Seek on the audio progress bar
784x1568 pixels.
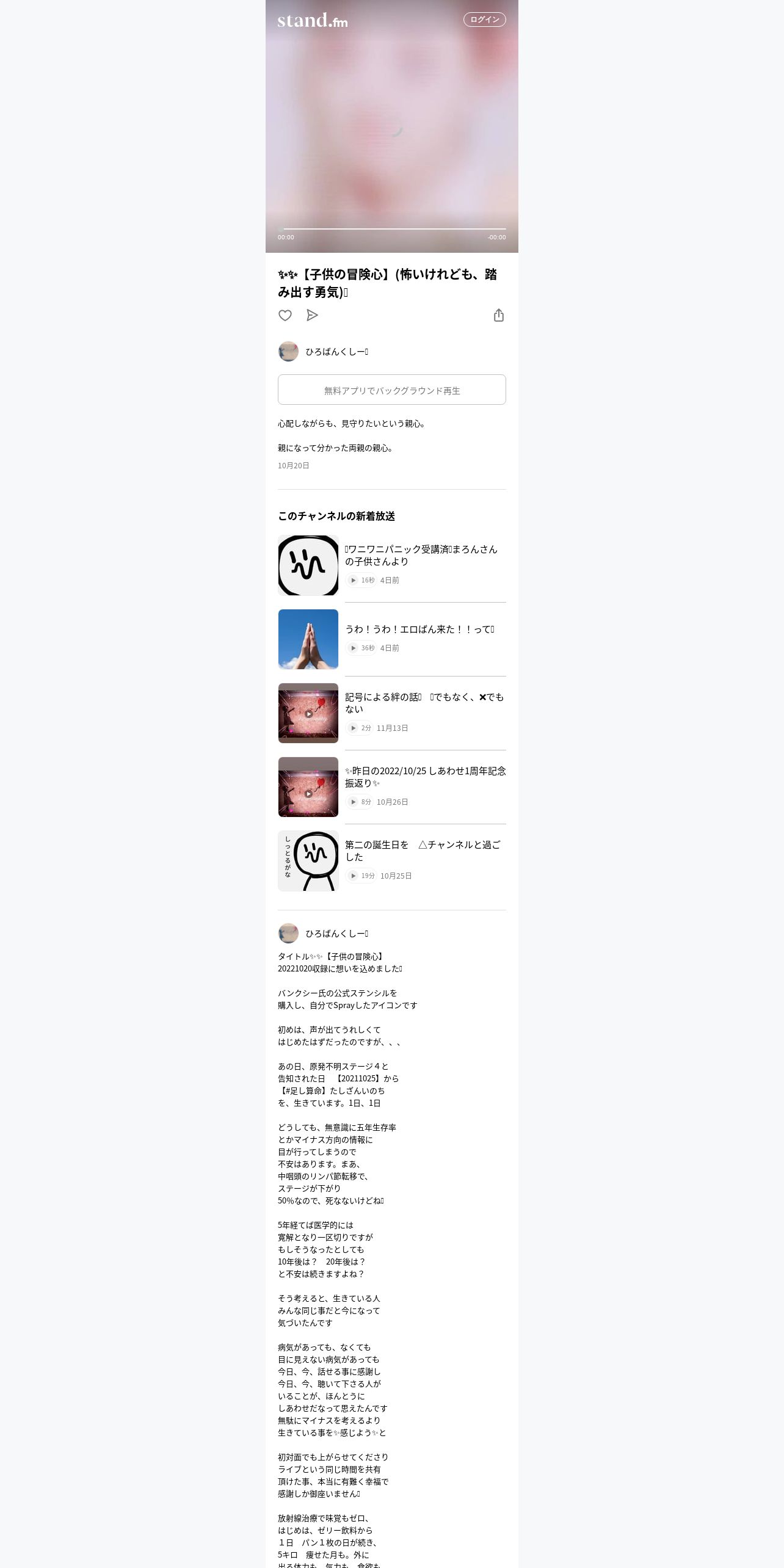392,229
